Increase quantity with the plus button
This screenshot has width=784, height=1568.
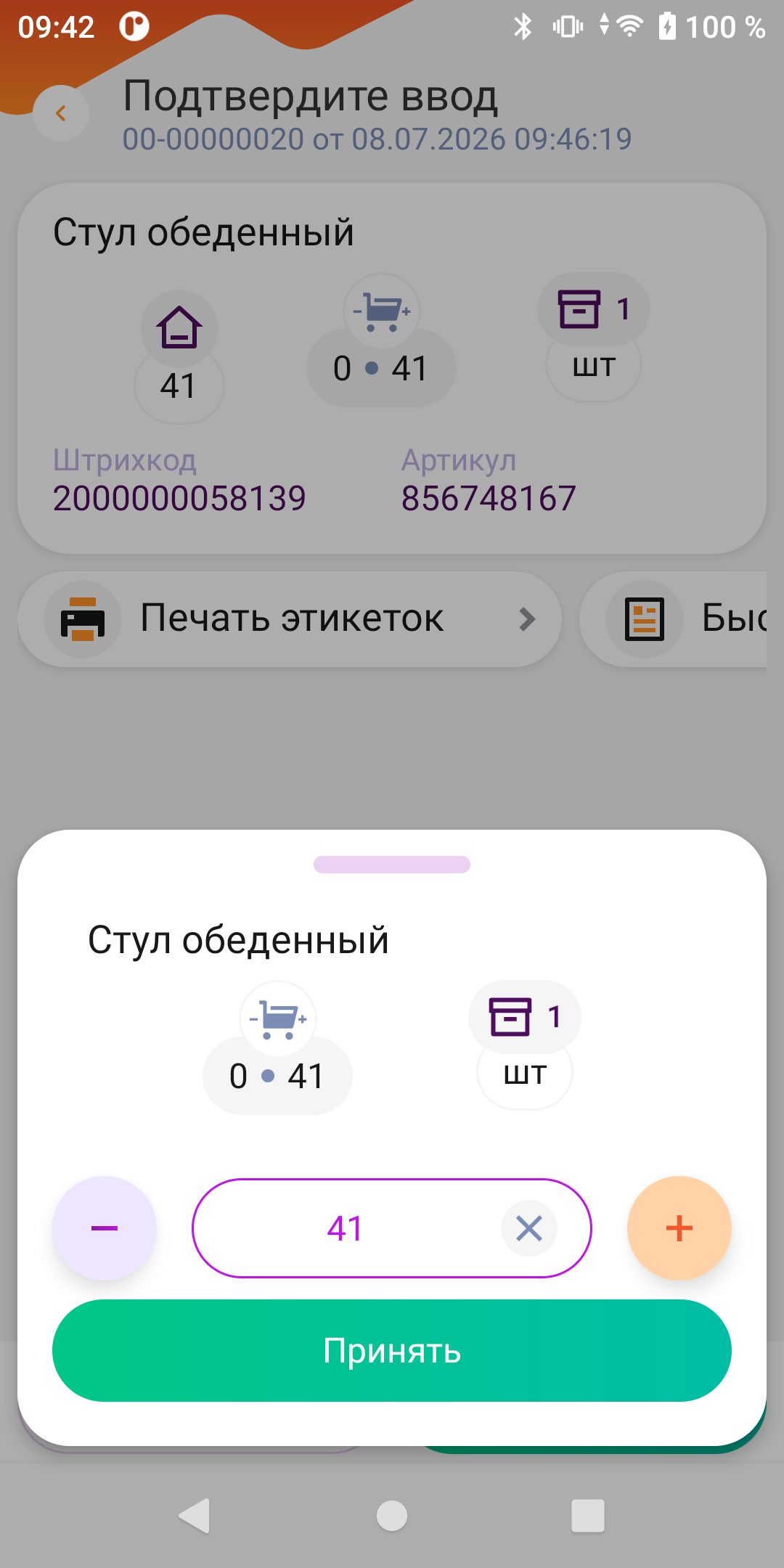pos(679,1228)
